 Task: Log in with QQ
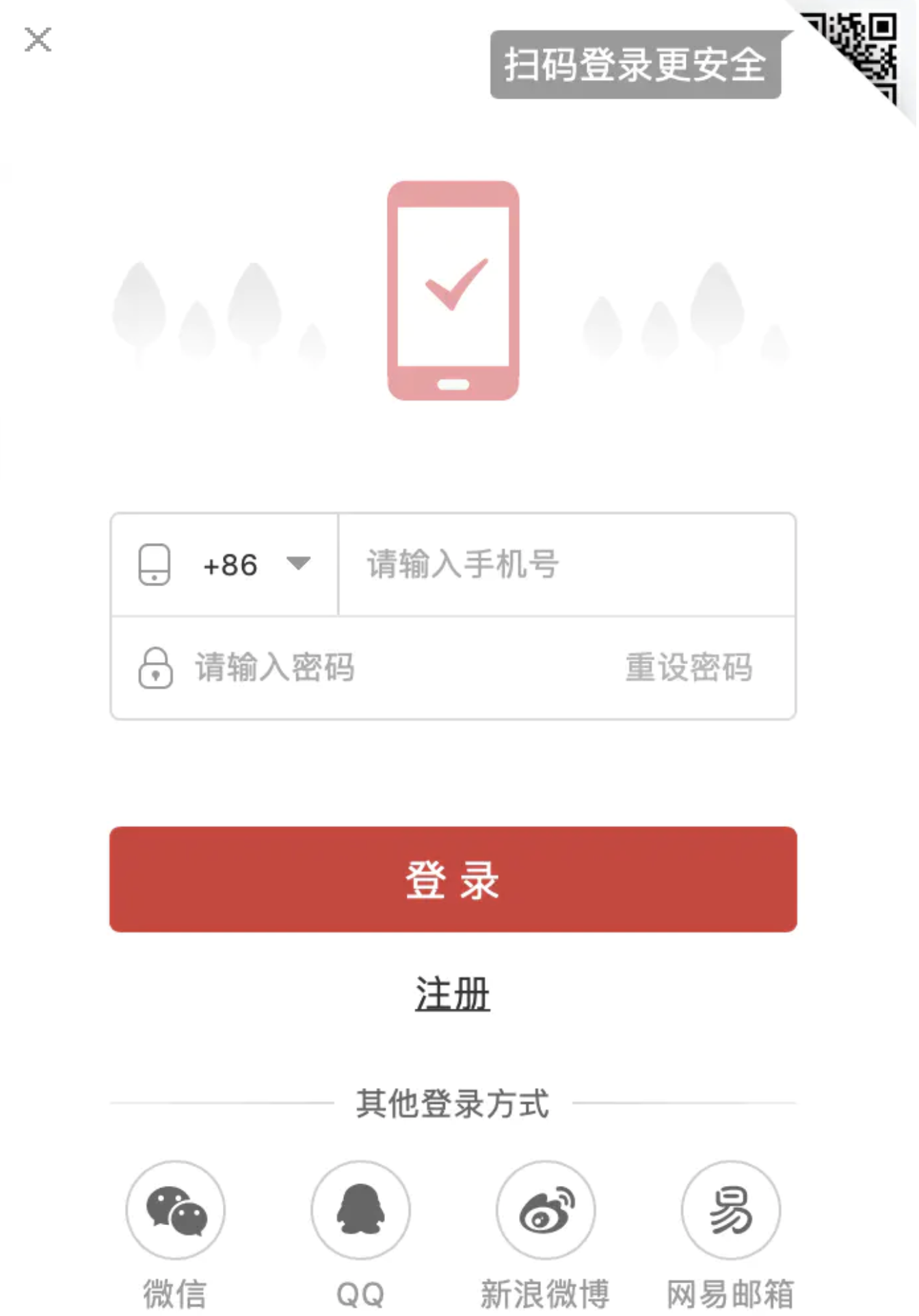coord(361,1211)
